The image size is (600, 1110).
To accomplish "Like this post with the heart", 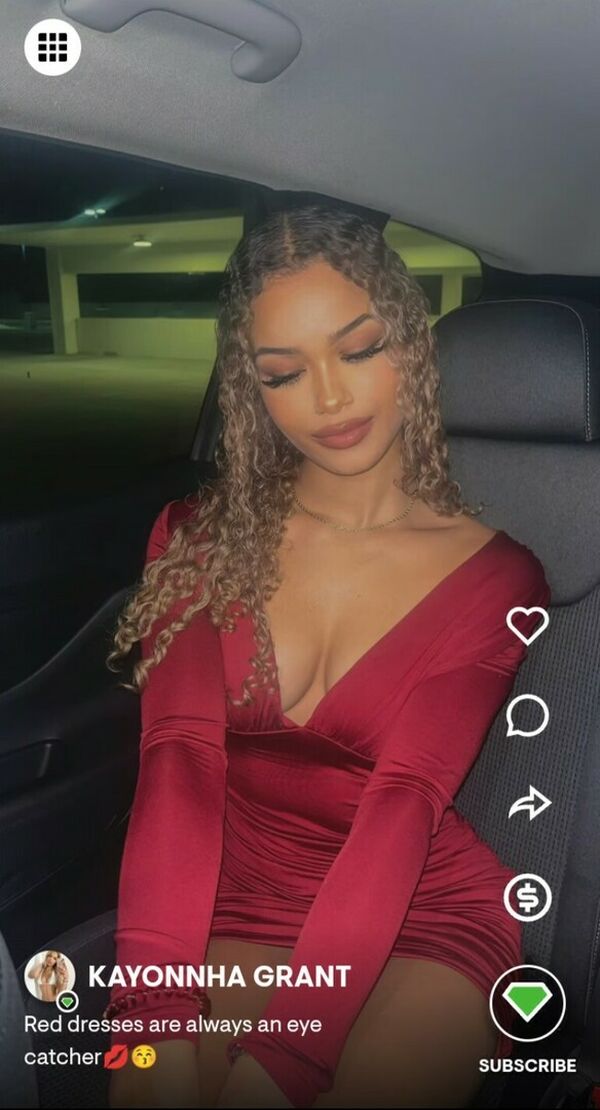I will pos(527,625).
